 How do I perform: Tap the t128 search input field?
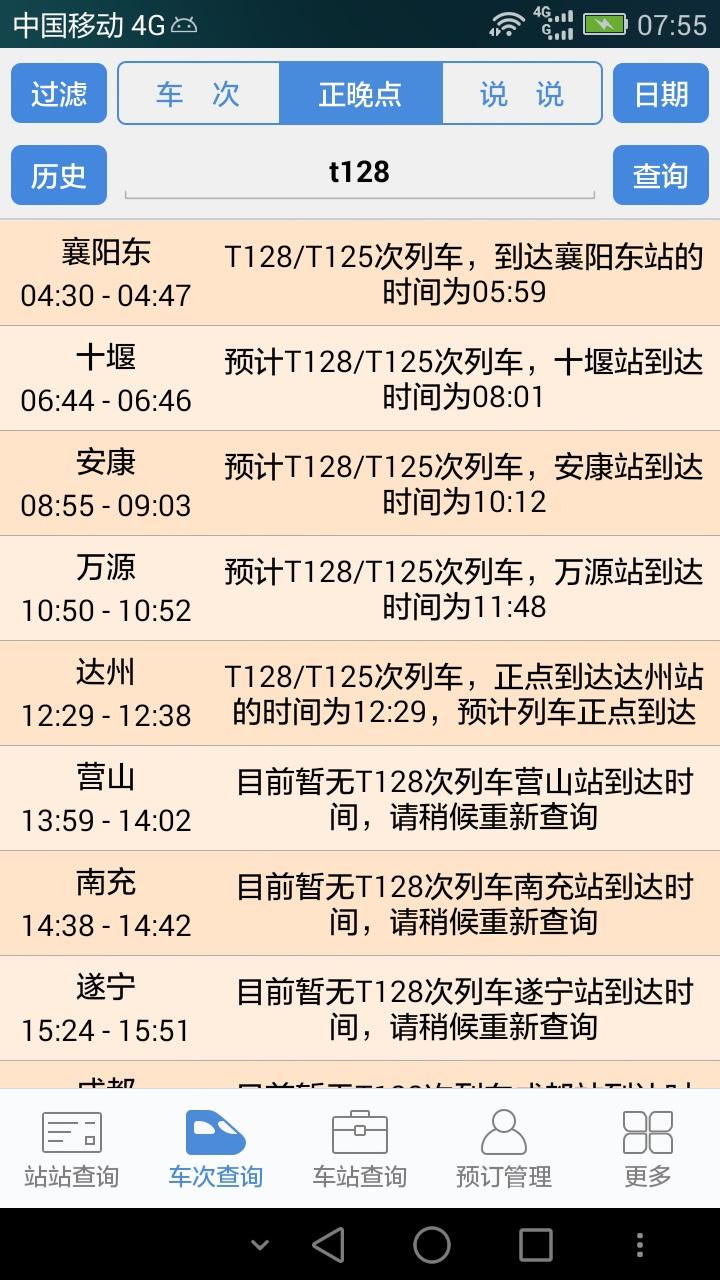pos(360,172)
